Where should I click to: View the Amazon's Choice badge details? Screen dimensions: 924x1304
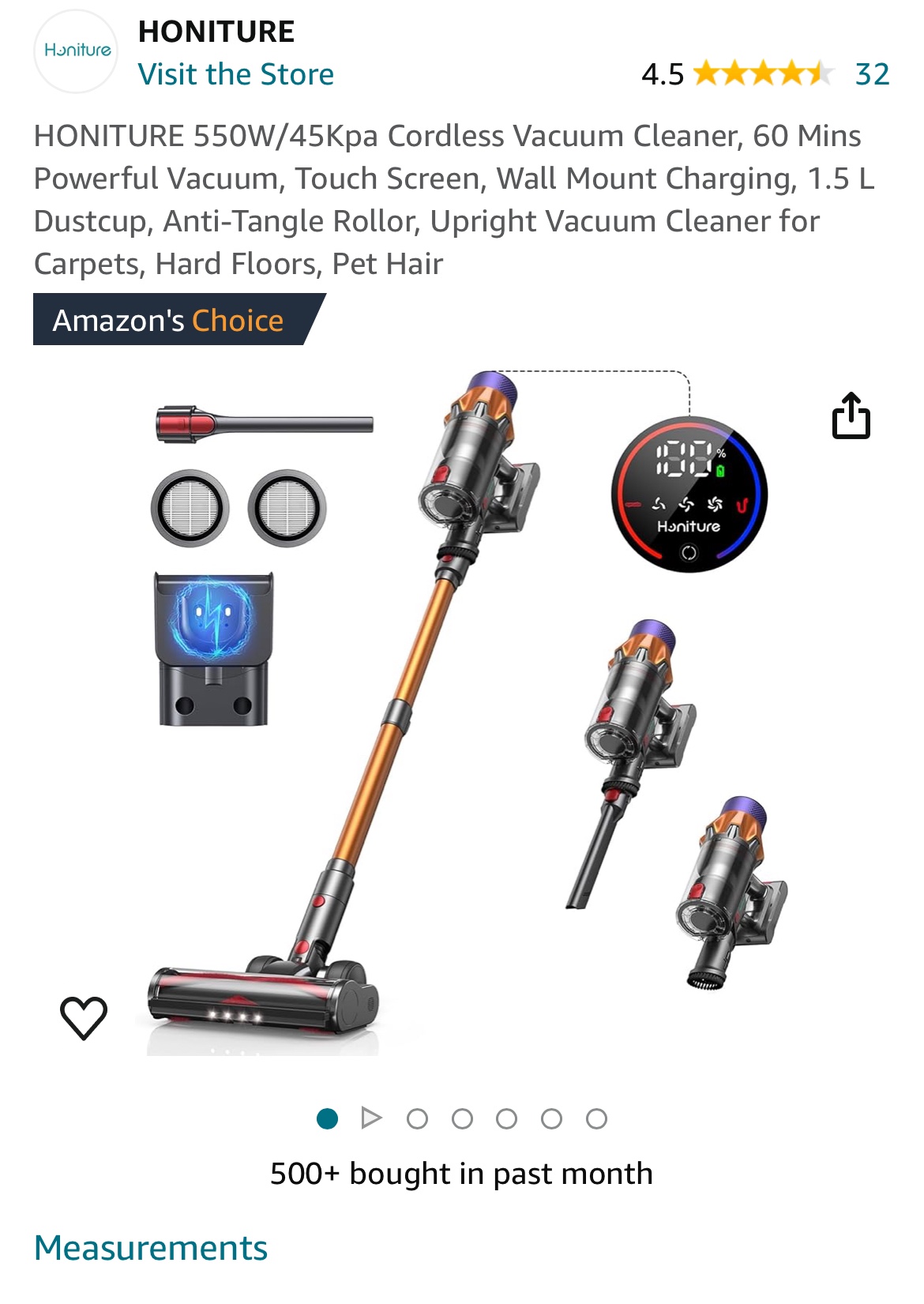coord(169,320)
